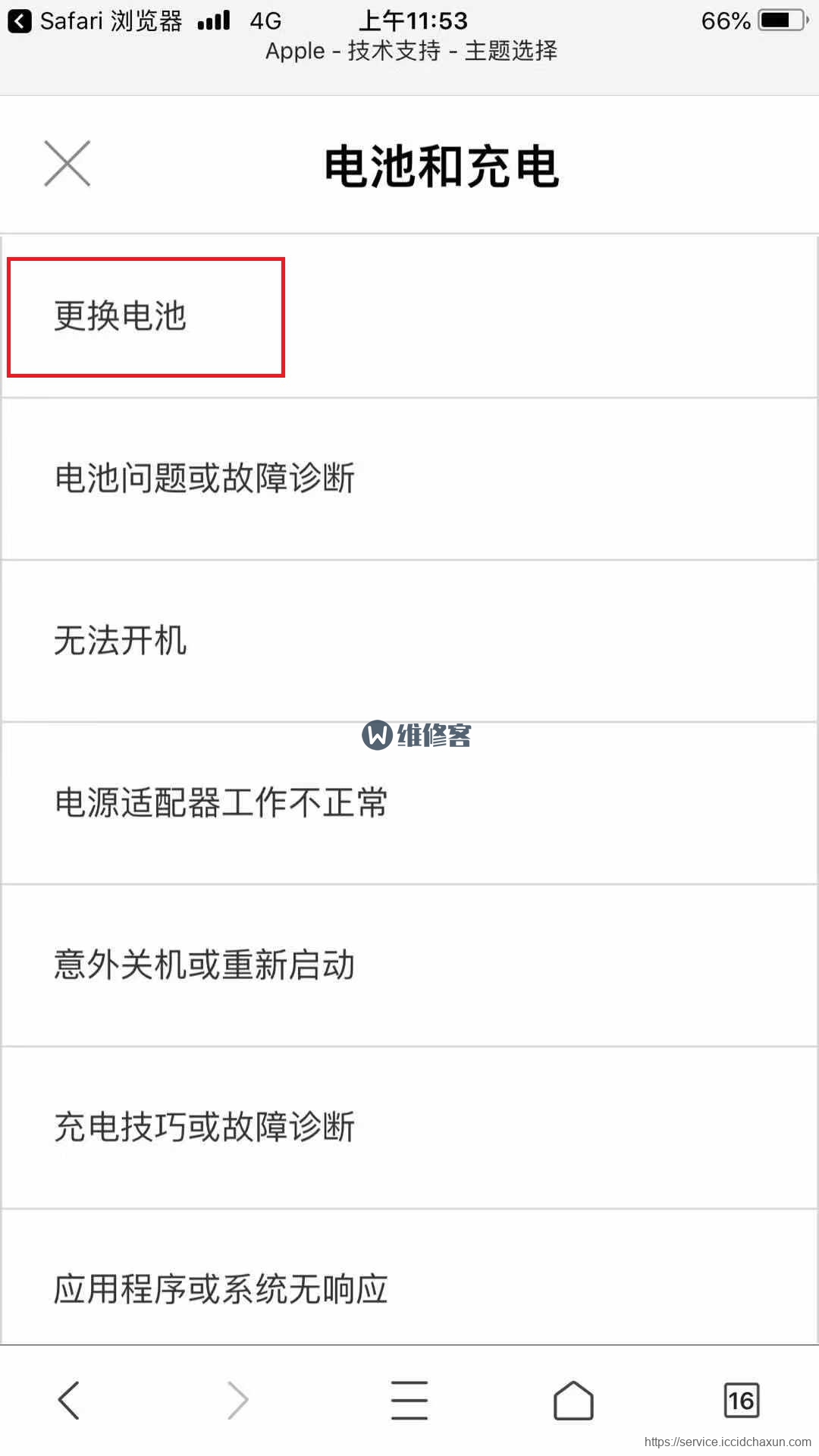Go back to the previous page

tap(69, 1400)
